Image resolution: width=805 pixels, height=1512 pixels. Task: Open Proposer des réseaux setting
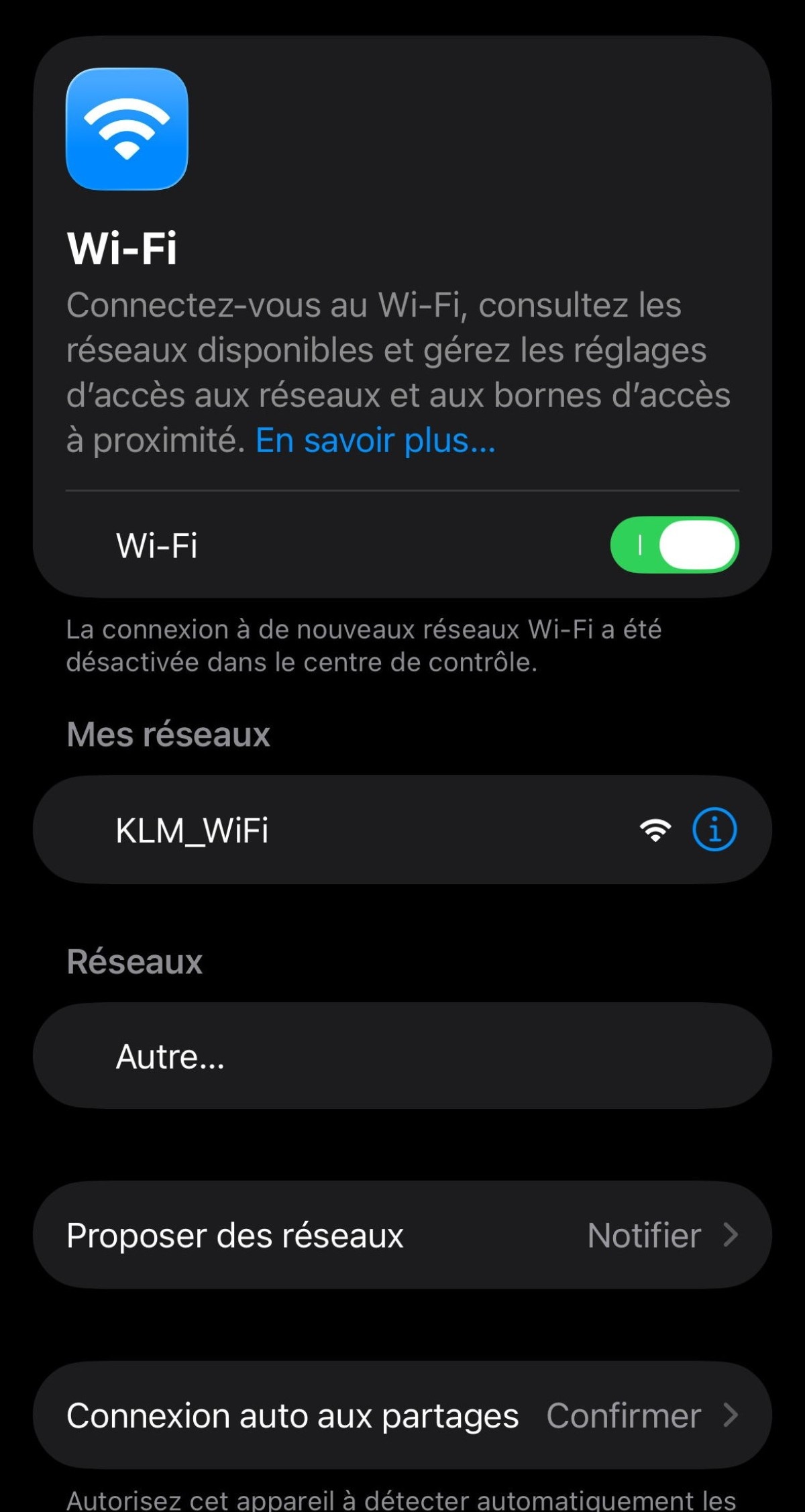coord(402,1235)
